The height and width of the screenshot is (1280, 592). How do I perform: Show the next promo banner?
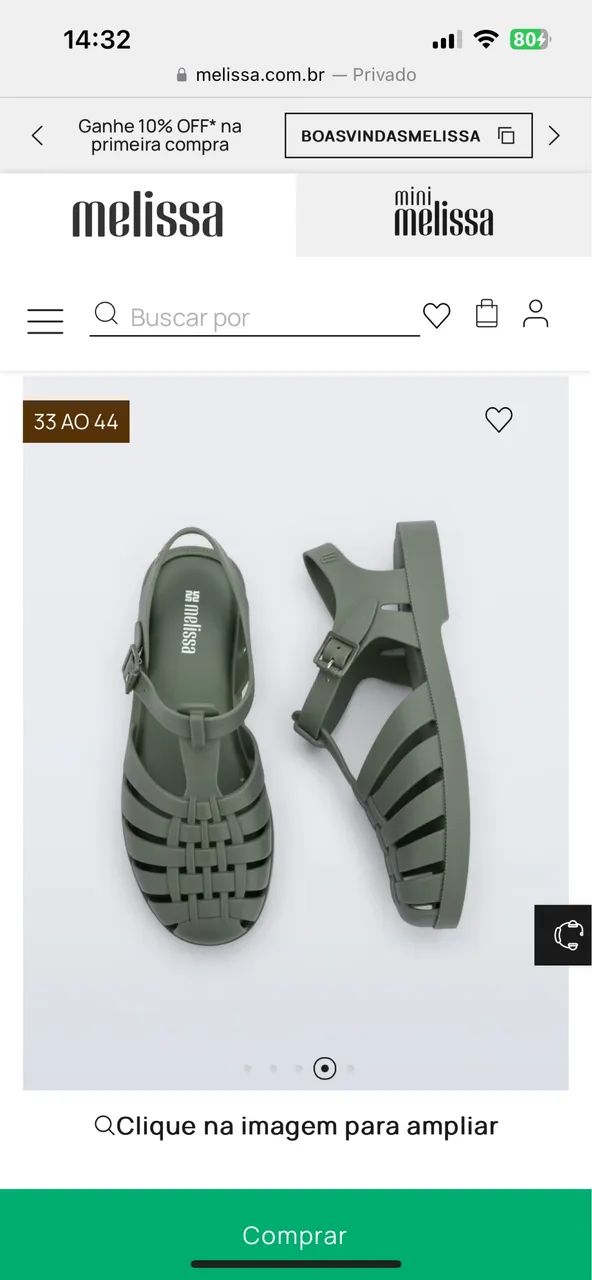click(554, 136)
